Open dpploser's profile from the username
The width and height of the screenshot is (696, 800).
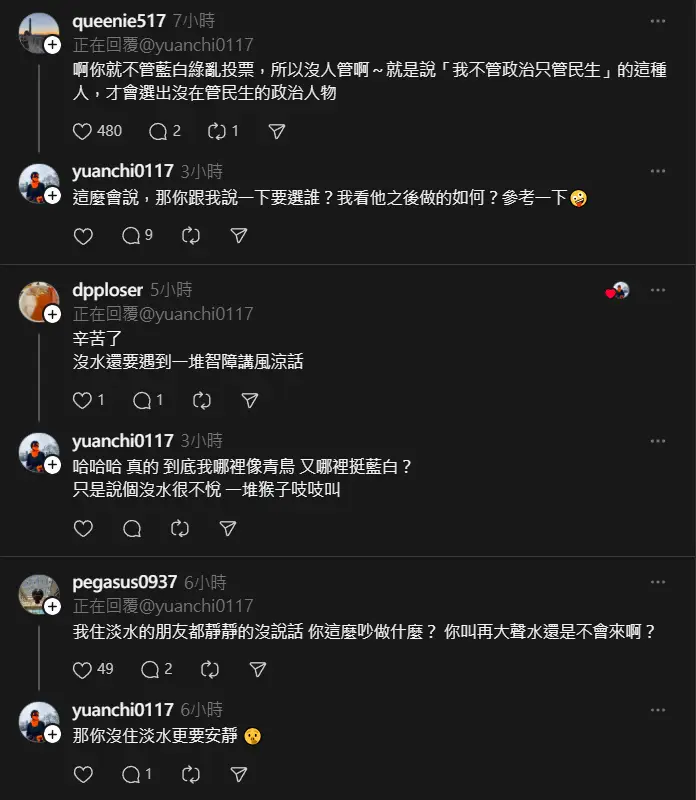click(107, 290)
